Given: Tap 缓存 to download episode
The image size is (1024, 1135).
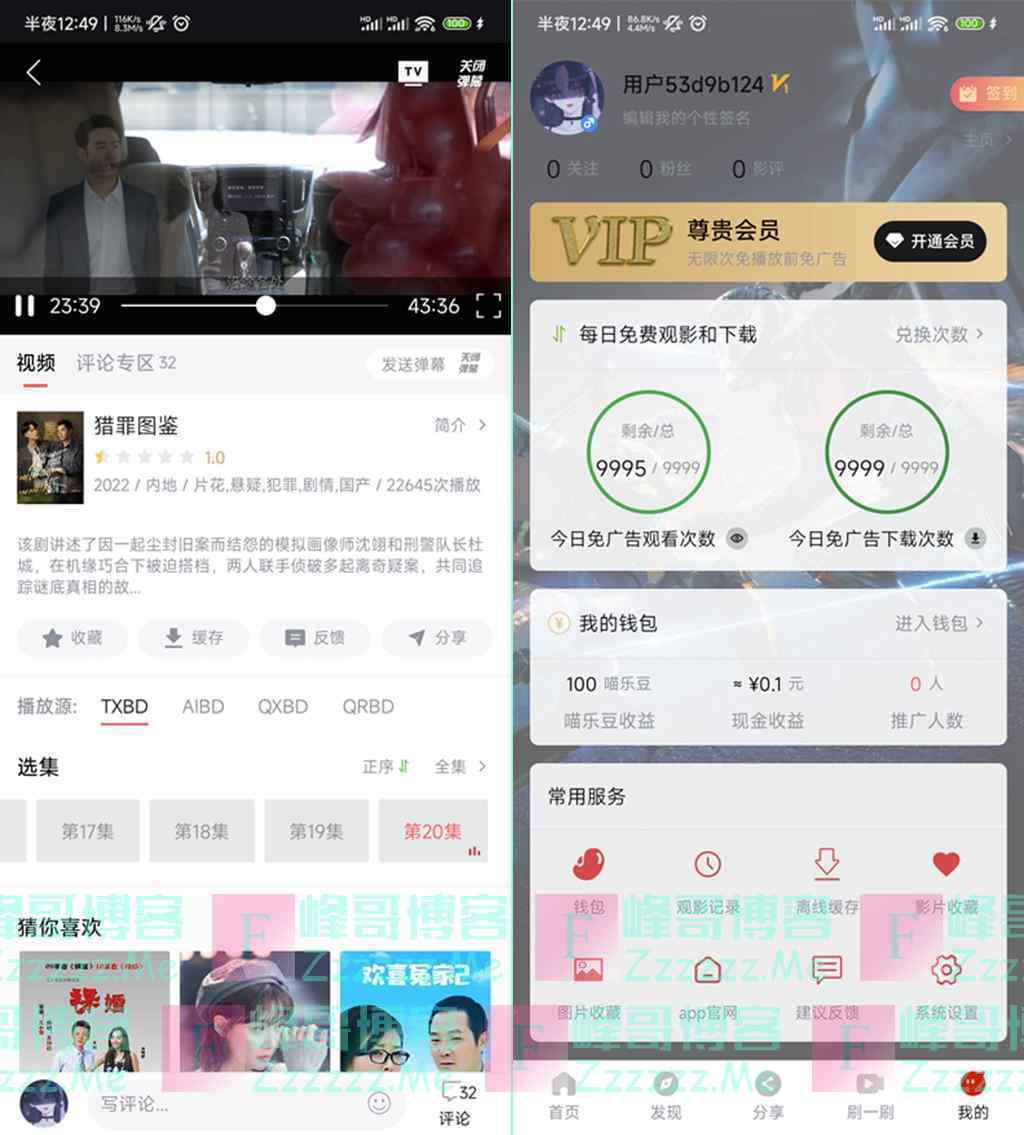Looking at the screenshot, I should pos(194,638).
